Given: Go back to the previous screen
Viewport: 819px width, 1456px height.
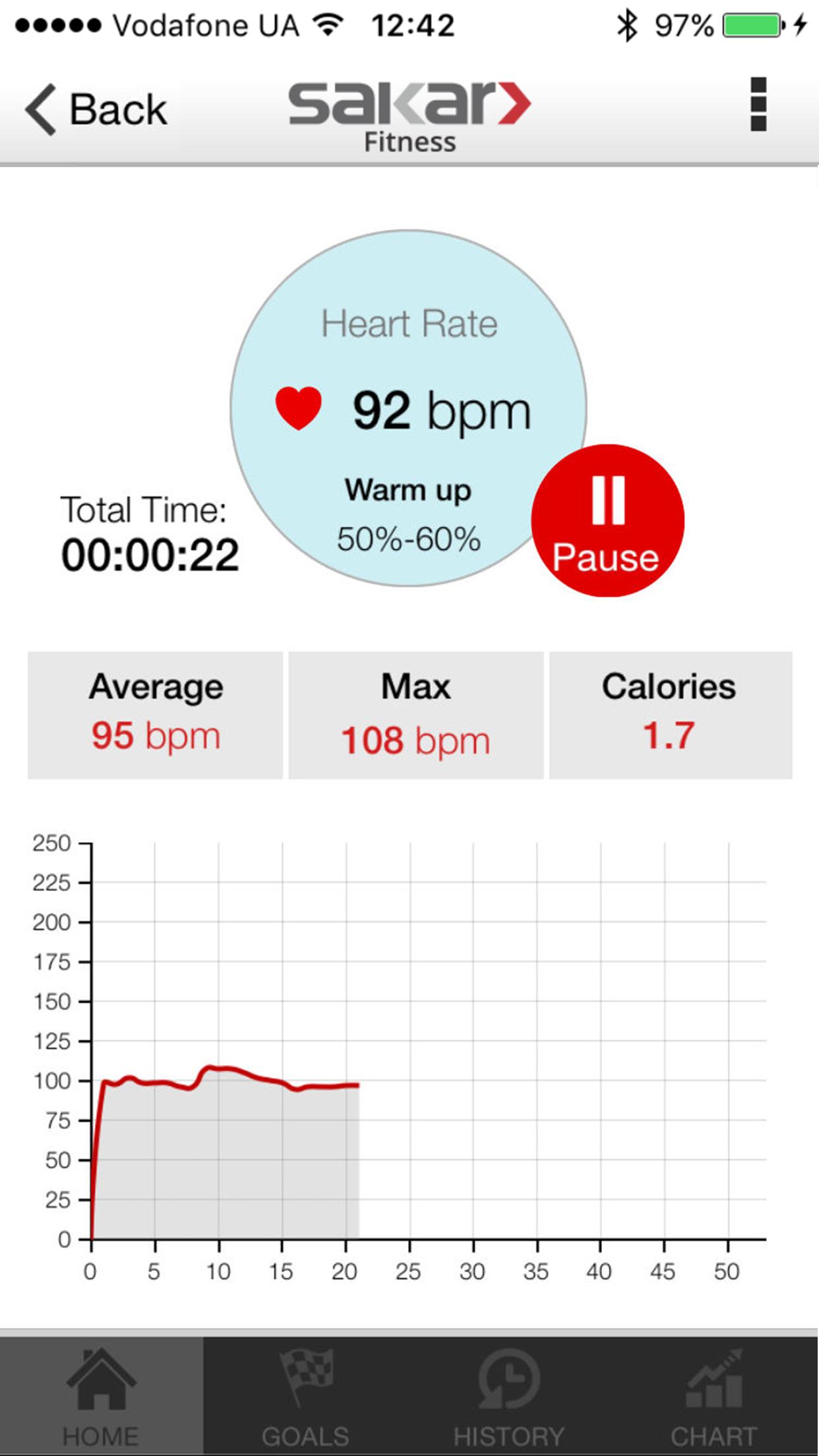Looking at the screenshot, I should pos(96,109).
